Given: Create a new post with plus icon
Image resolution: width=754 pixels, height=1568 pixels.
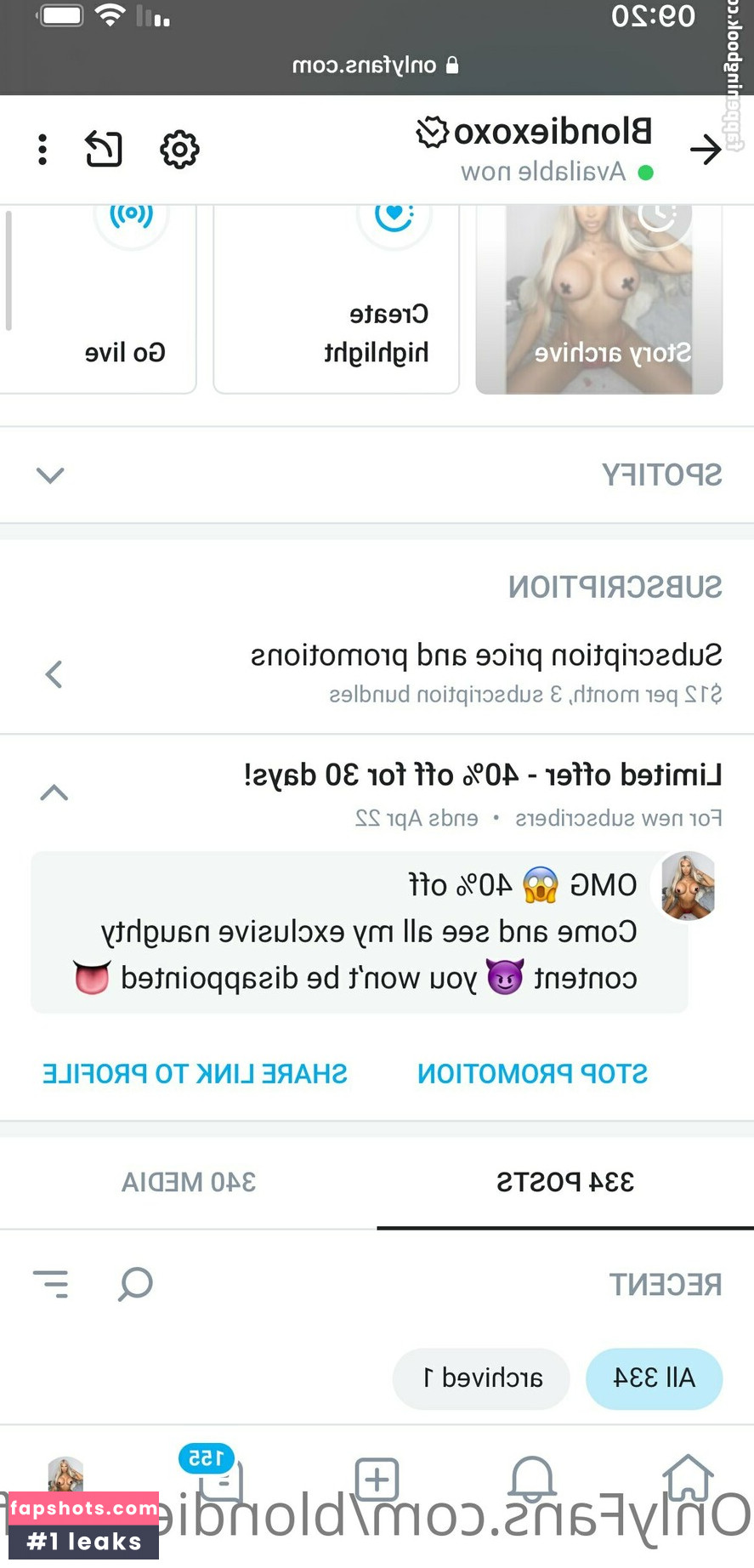Looking at the screenshot, I should (x=377, y=1480).
